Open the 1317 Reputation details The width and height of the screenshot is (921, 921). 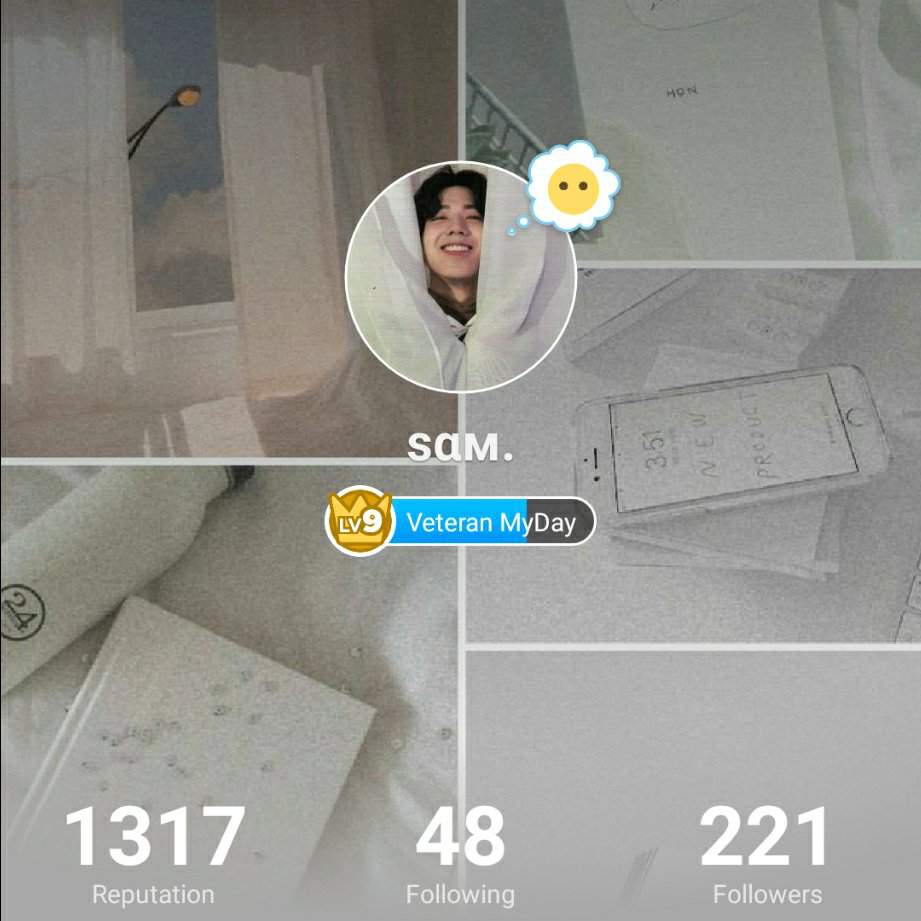[154, 856]
